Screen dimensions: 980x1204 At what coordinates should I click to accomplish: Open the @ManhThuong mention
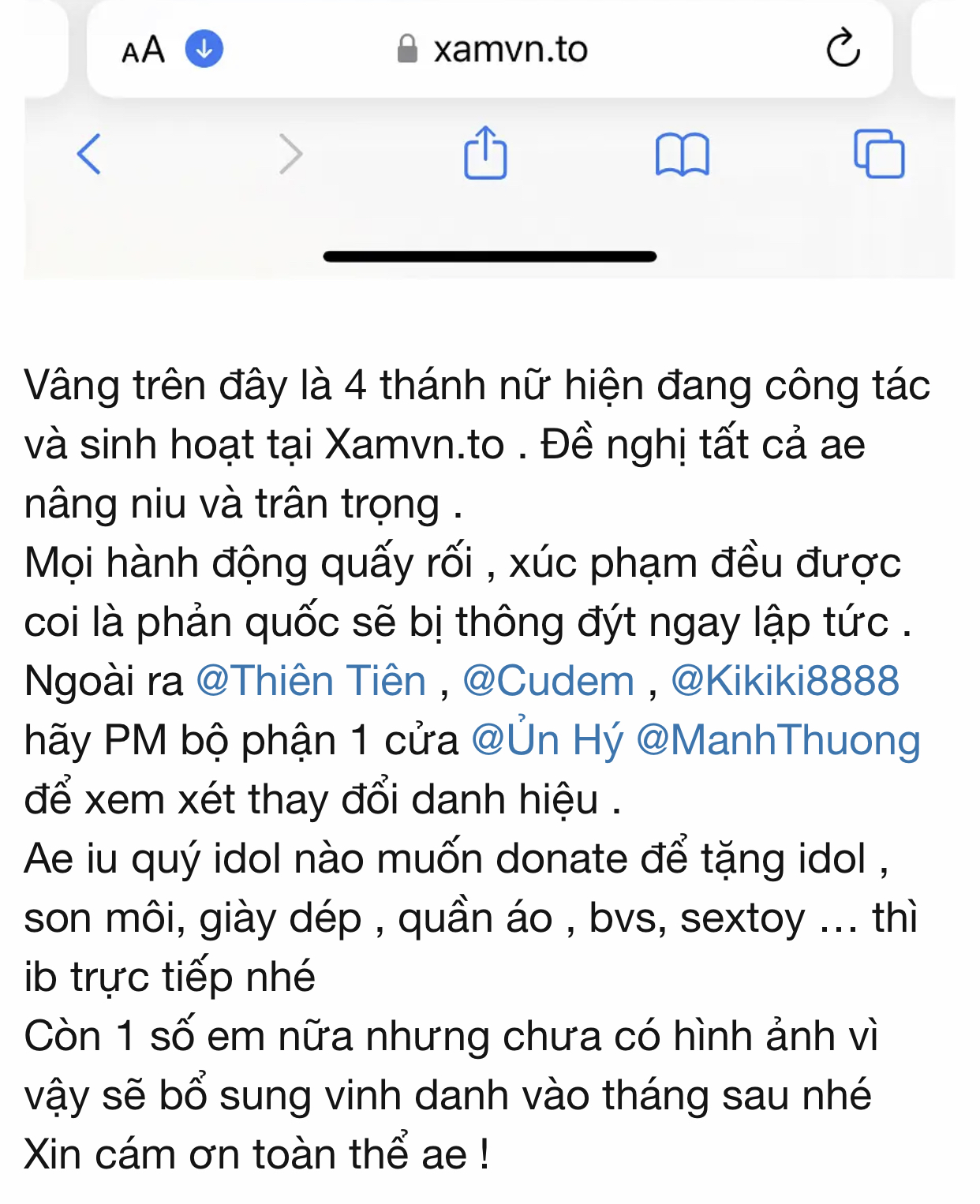(778, 740)
